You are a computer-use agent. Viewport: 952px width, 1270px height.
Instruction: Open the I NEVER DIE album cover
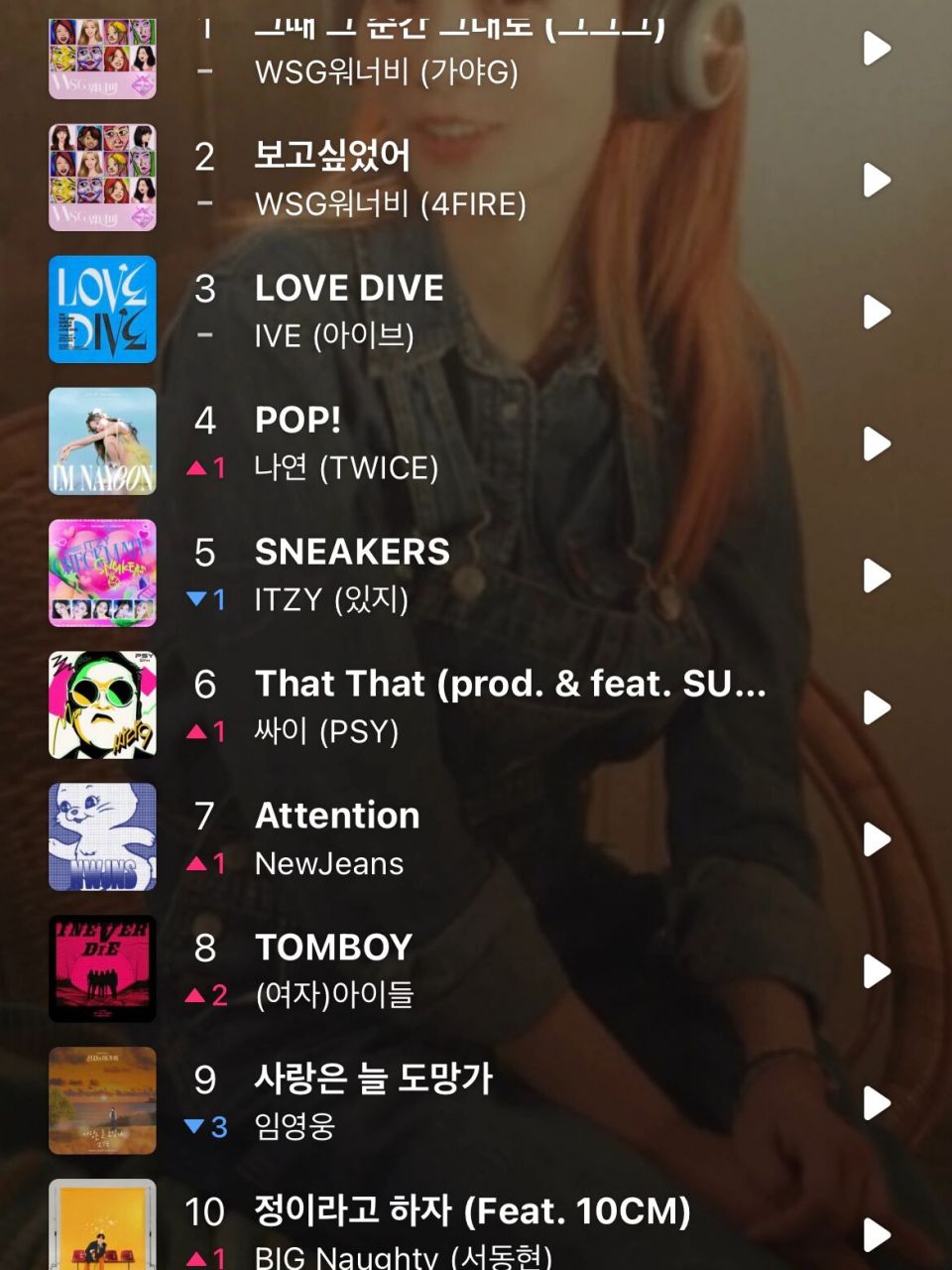coord(102,969)
